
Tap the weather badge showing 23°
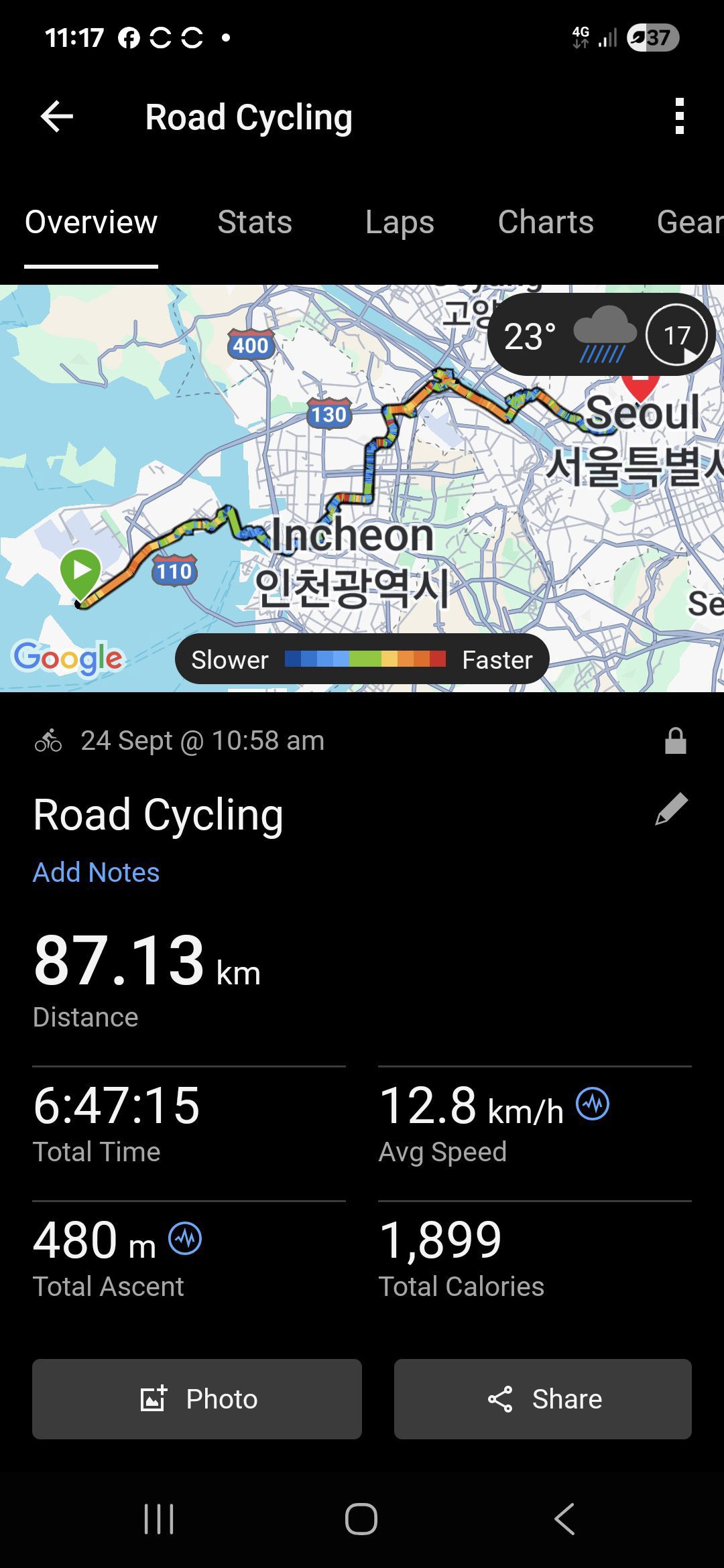coord(600,335)
